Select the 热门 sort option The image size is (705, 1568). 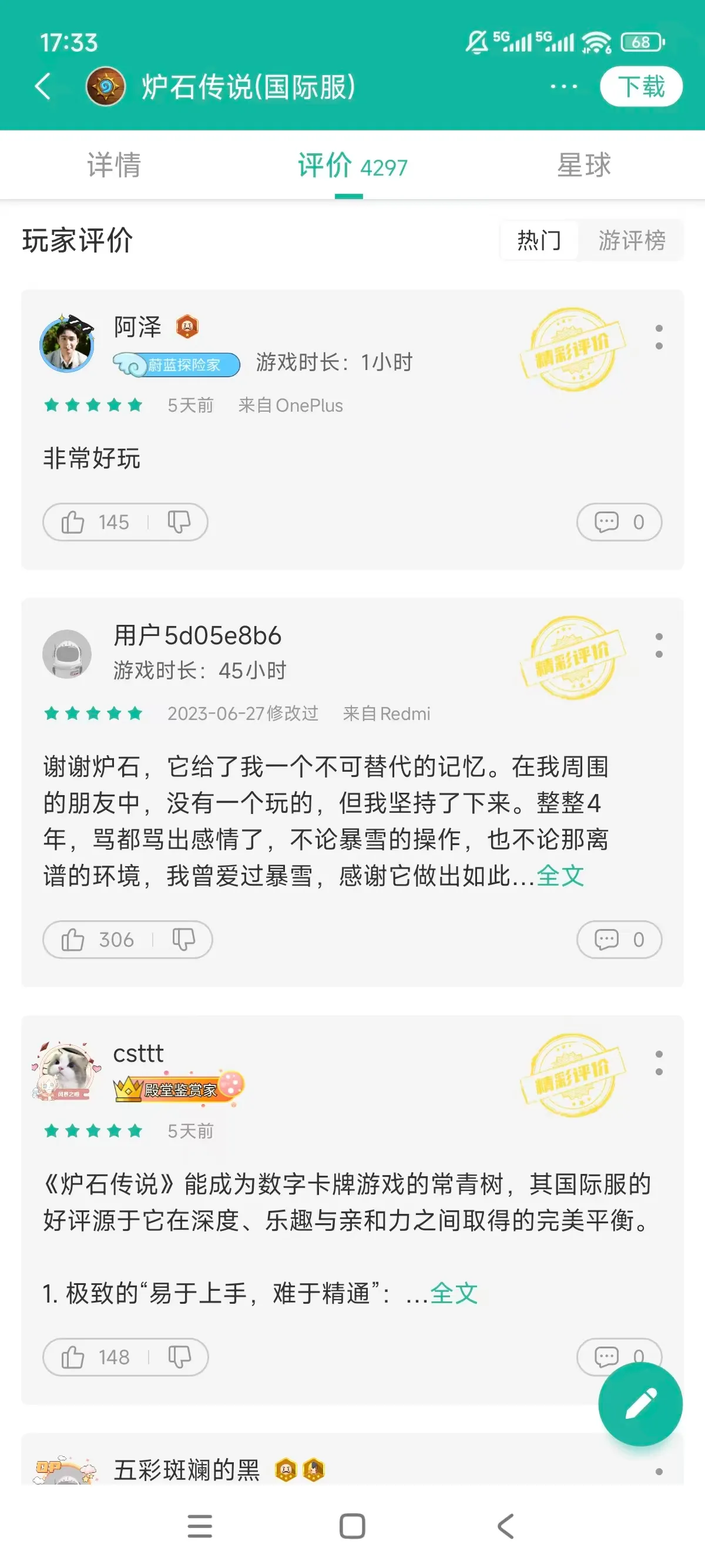pos(539,240)
